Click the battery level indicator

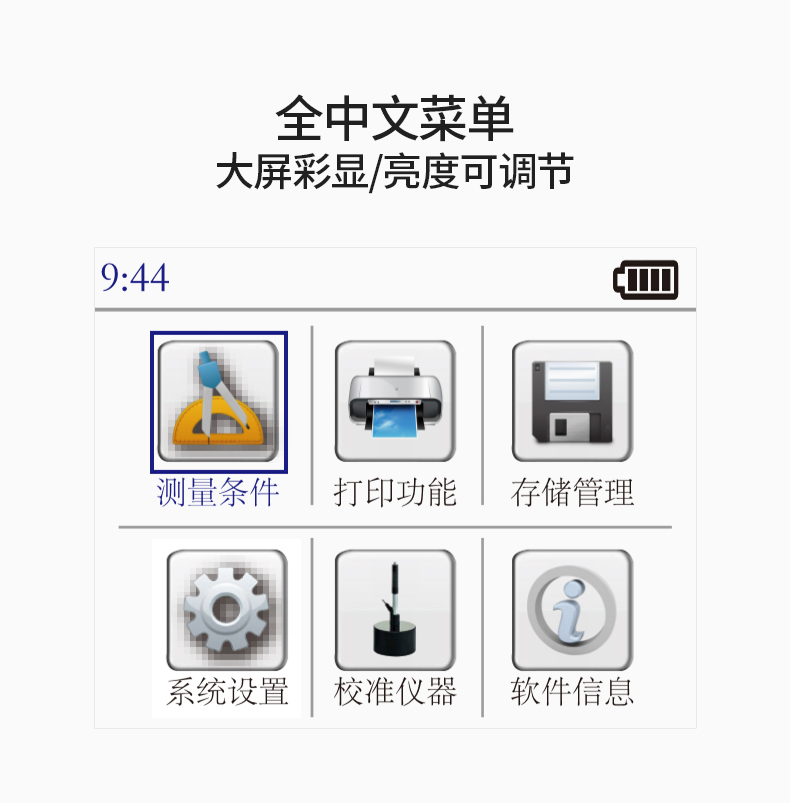point(645,280)
